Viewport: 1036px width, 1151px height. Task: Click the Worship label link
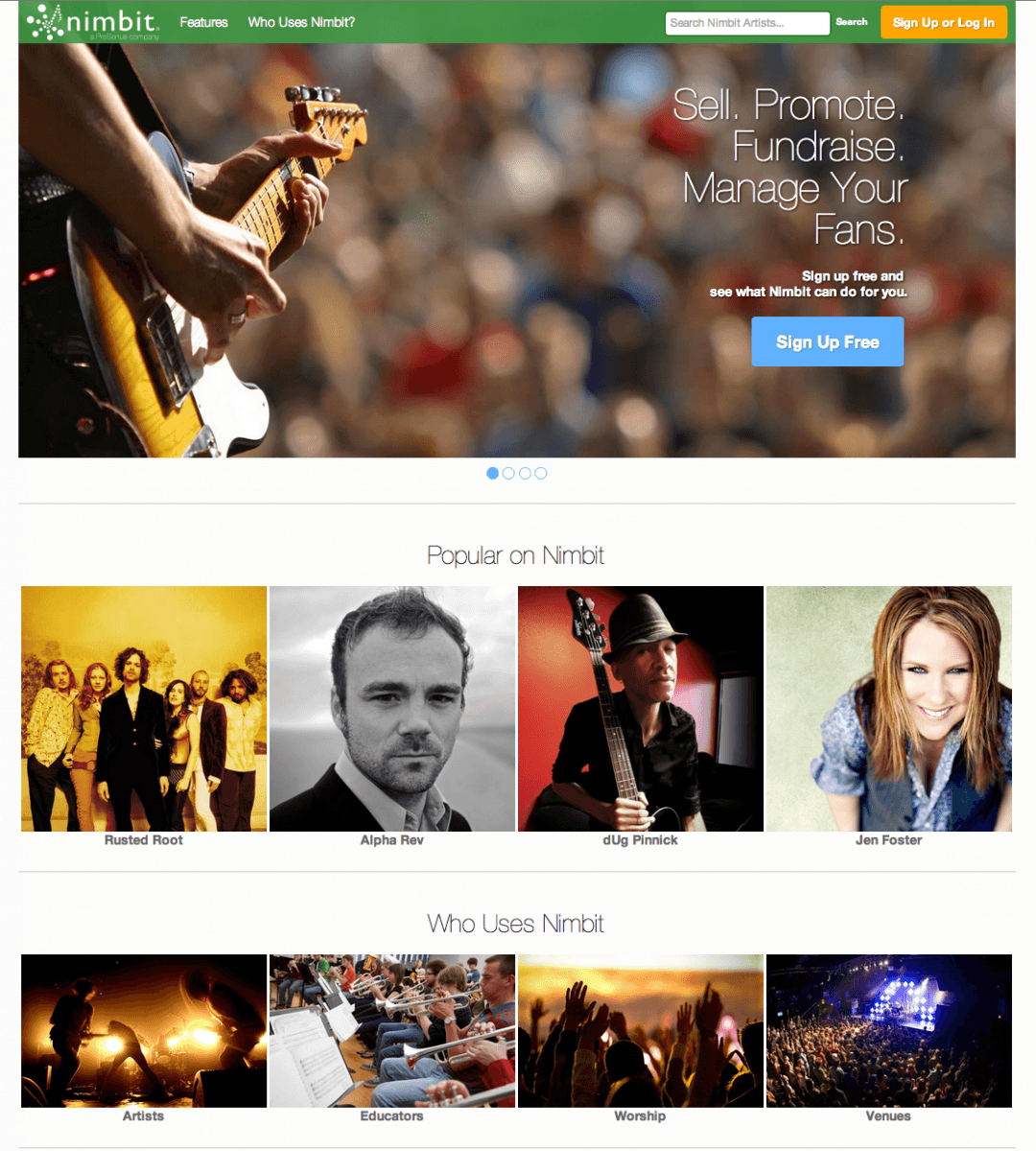[640, 1116]
